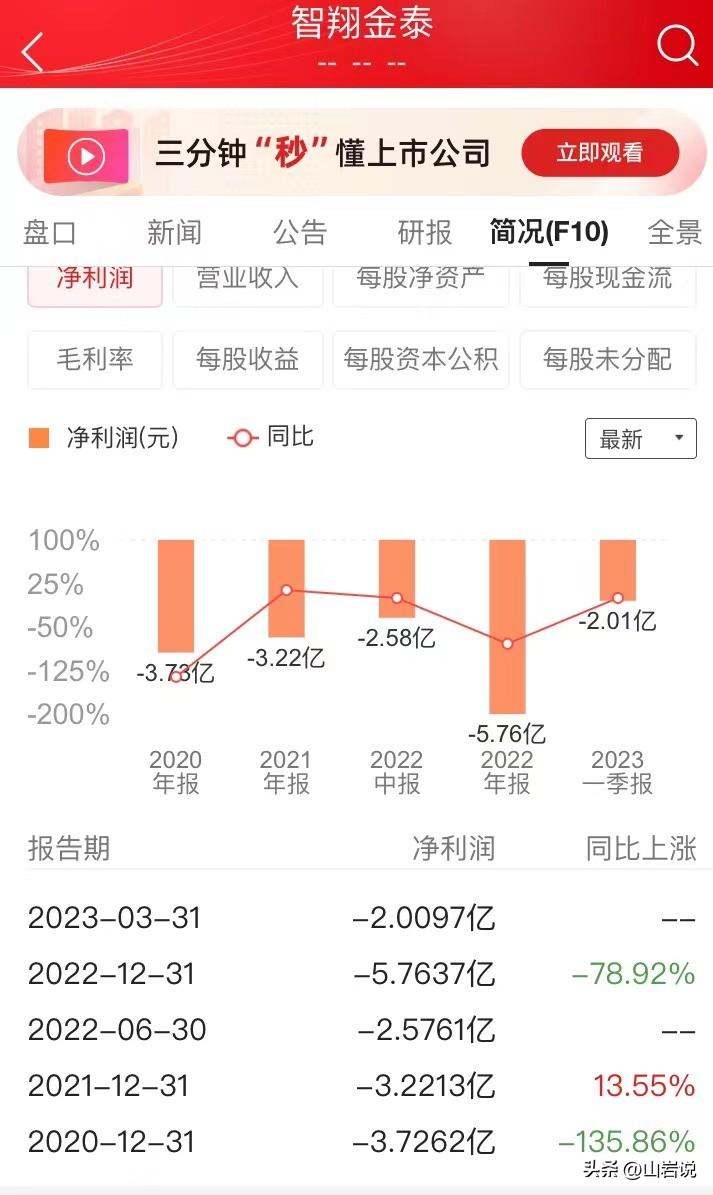Select the 简况(F10) tab
The image size is (713, 1195).
(549, 232)
